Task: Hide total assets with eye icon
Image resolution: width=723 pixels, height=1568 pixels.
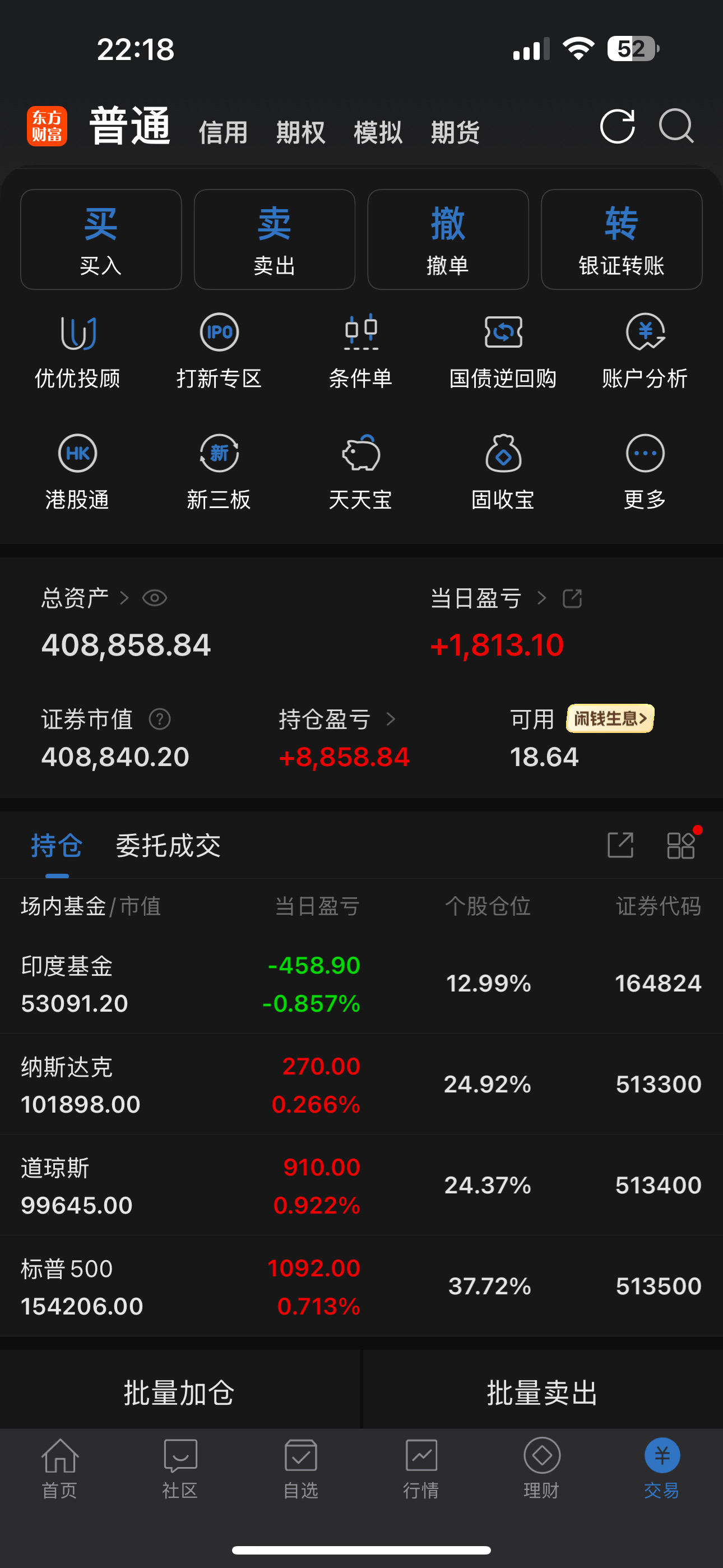Action: [x=155, y=598]
